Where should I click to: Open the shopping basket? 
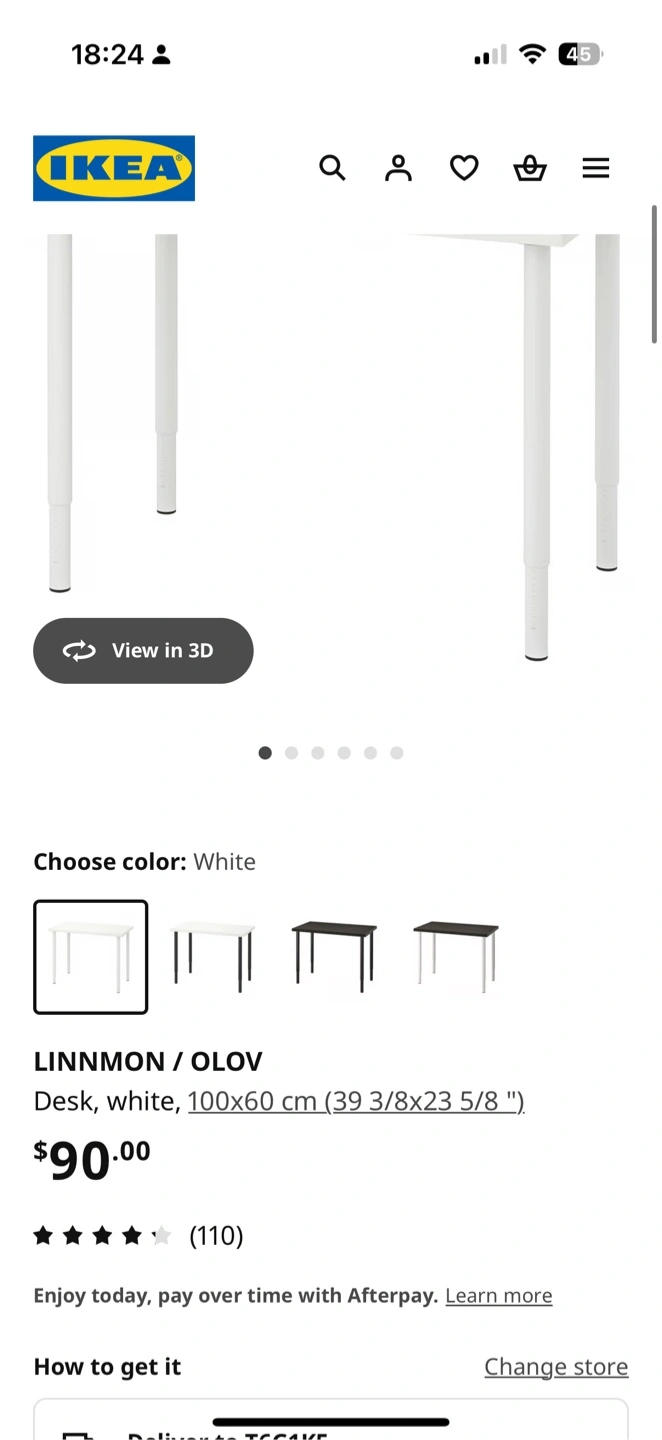tap(530, 168)
